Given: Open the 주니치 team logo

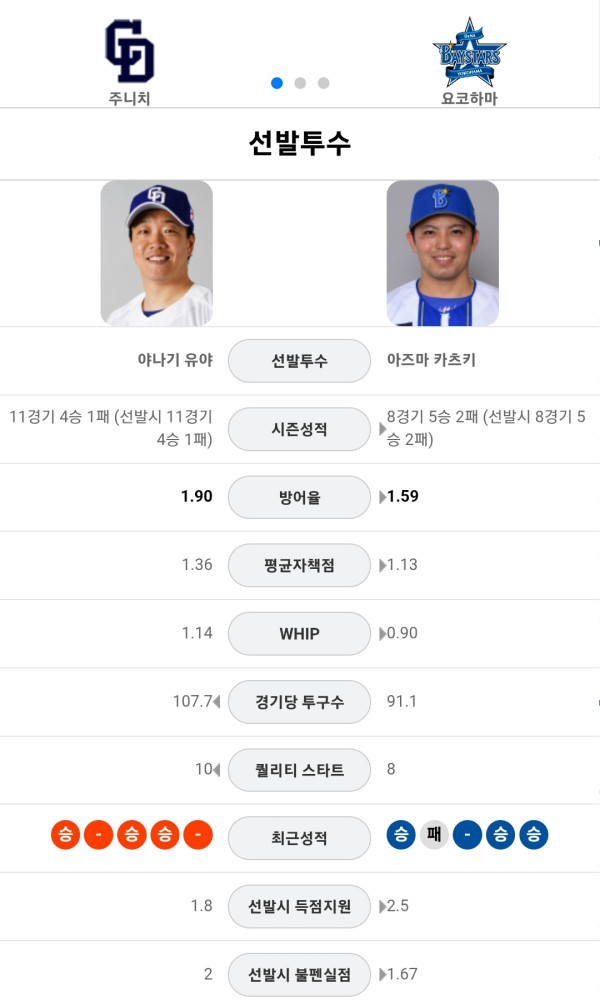Looking at the screenshot, I should tap(130, 51).
